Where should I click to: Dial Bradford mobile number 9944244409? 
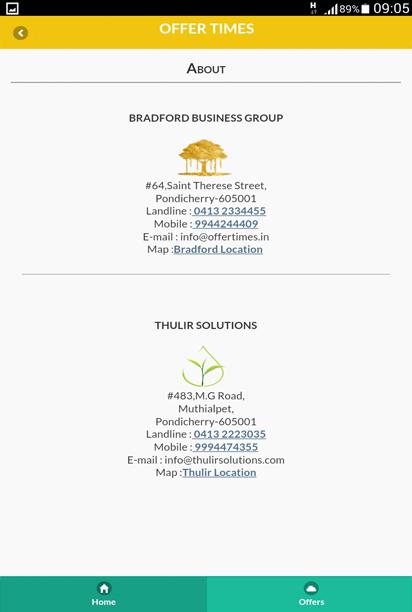click(x=226, y=224)
